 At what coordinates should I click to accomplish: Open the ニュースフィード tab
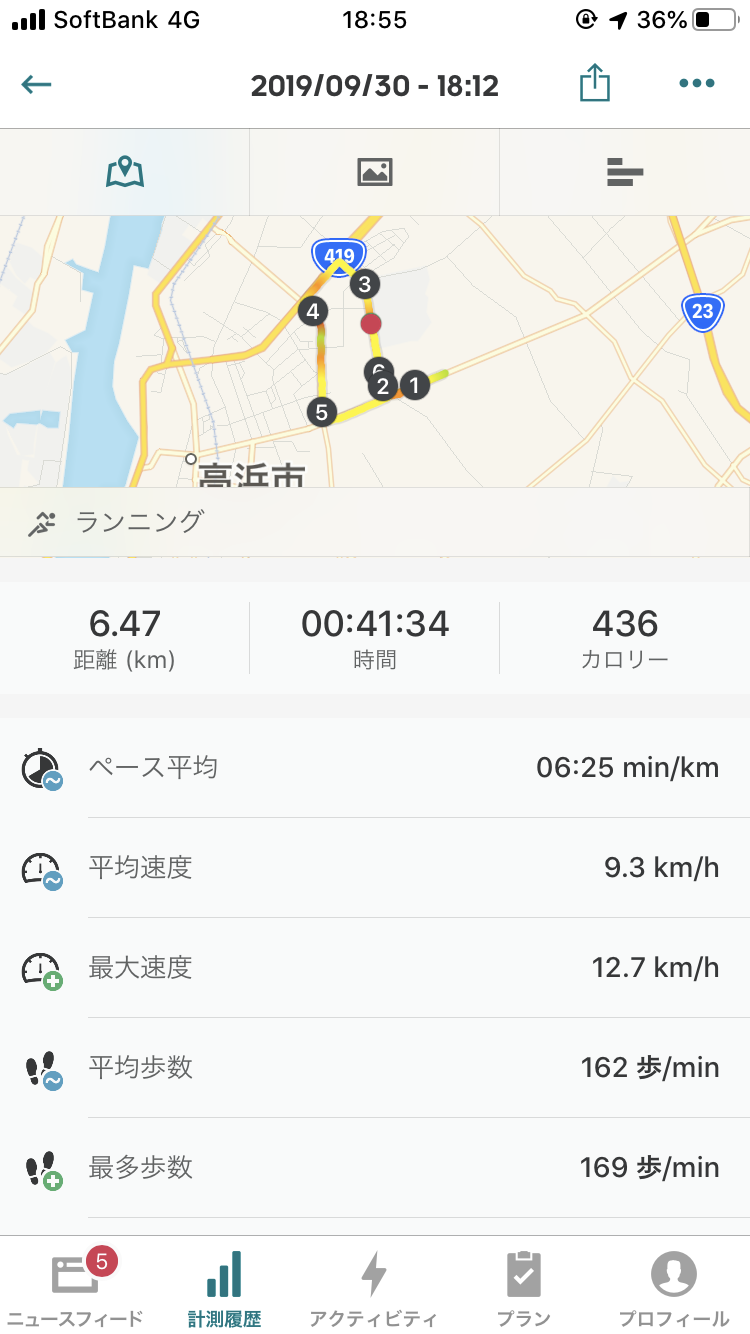click(75, 1287)
